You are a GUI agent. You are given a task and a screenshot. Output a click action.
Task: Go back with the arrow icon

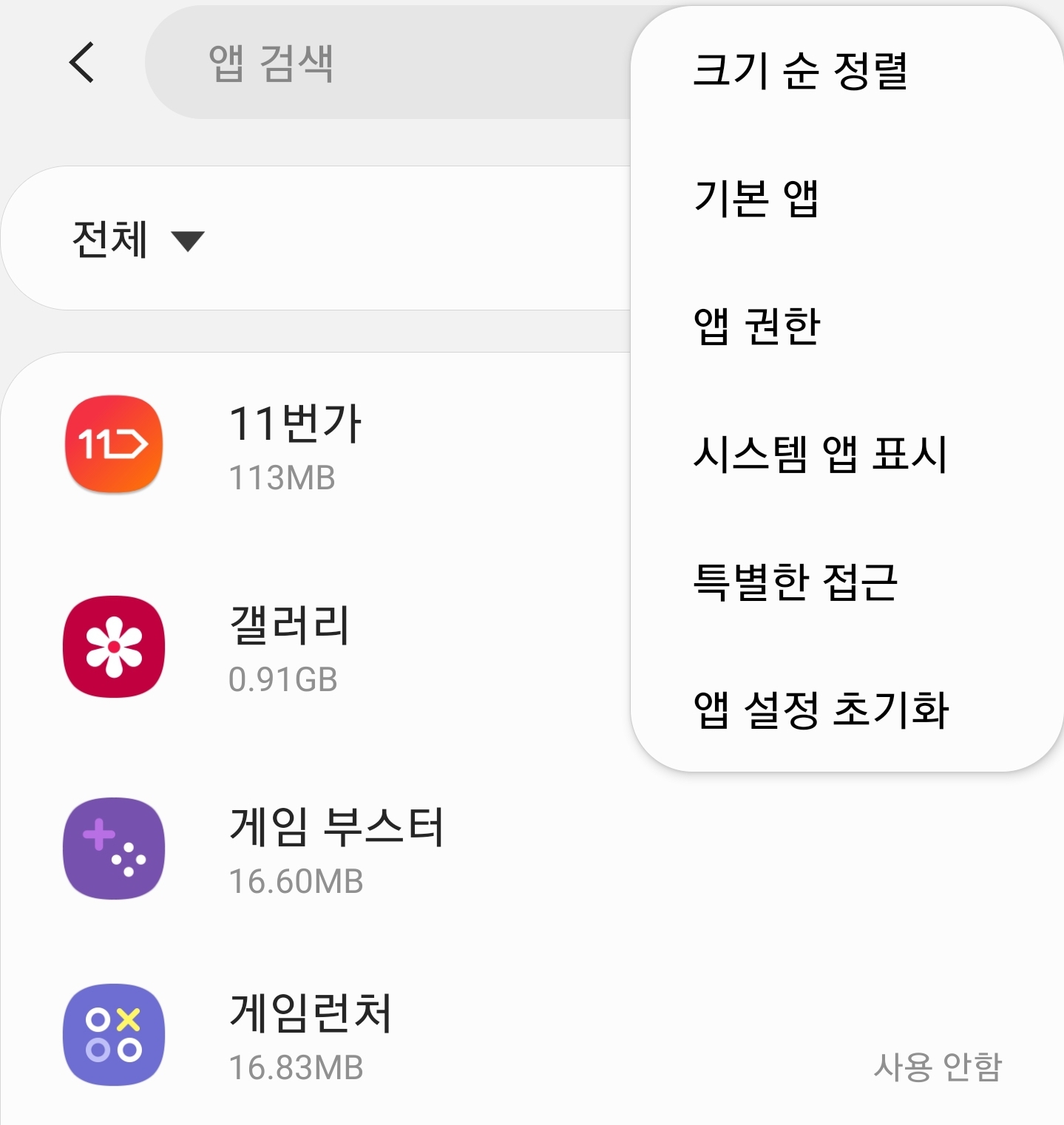pyautogui.click(x=82, y=62)
